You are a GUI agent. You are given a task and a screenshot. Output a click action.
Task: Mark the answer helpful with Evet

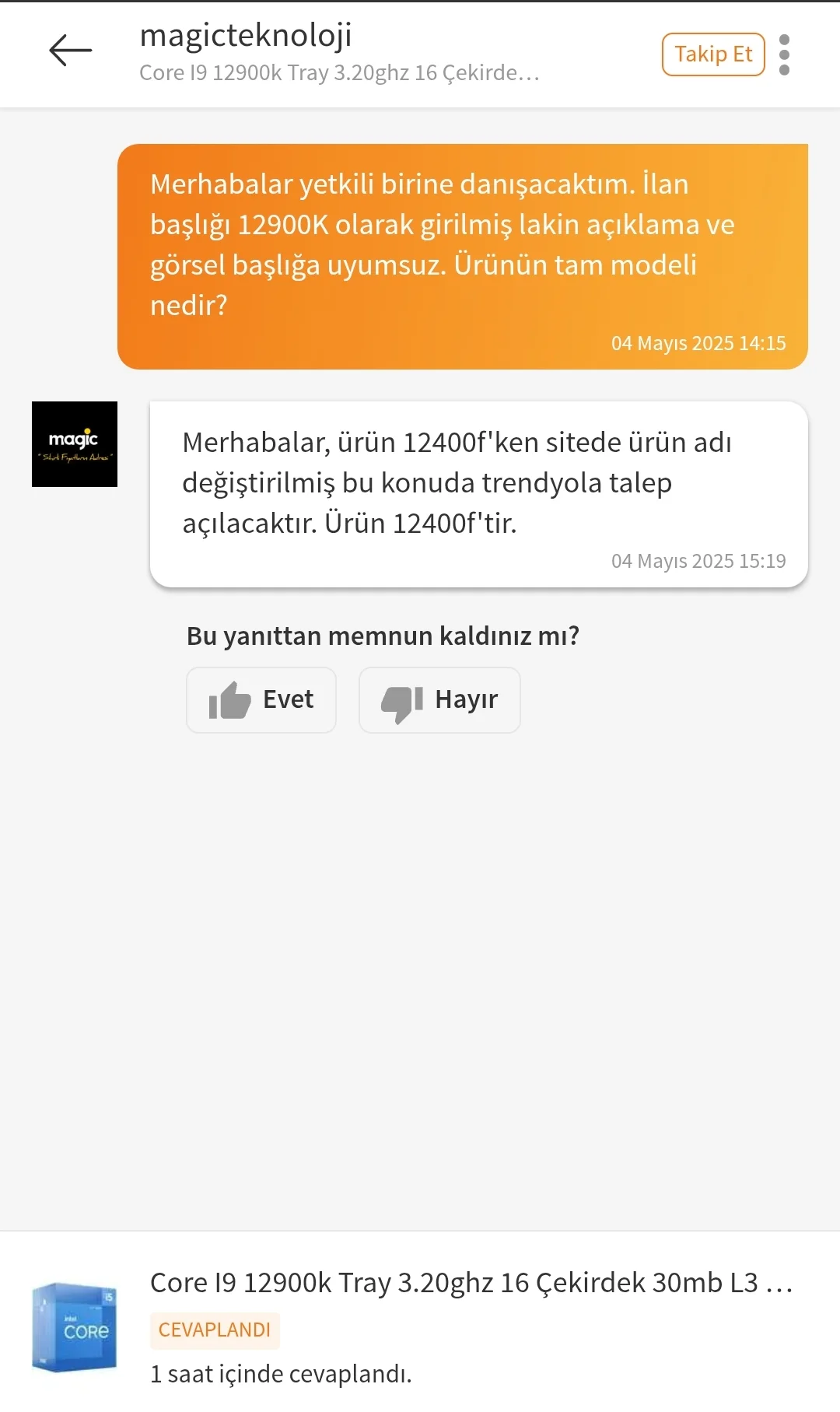pyautogui.click(x=261, y=700)
